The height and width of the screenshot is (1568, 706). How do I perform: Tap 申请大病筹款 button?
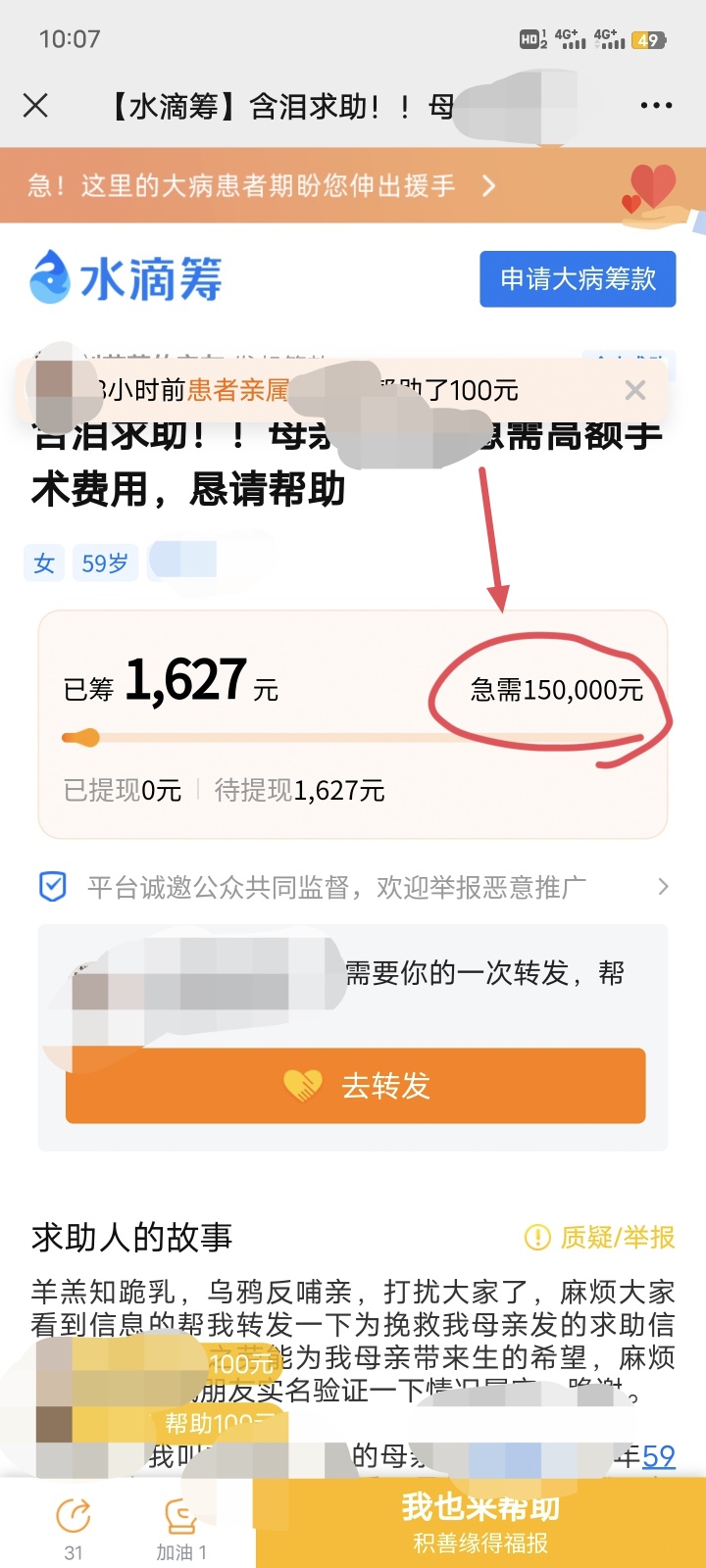[578, 279]
